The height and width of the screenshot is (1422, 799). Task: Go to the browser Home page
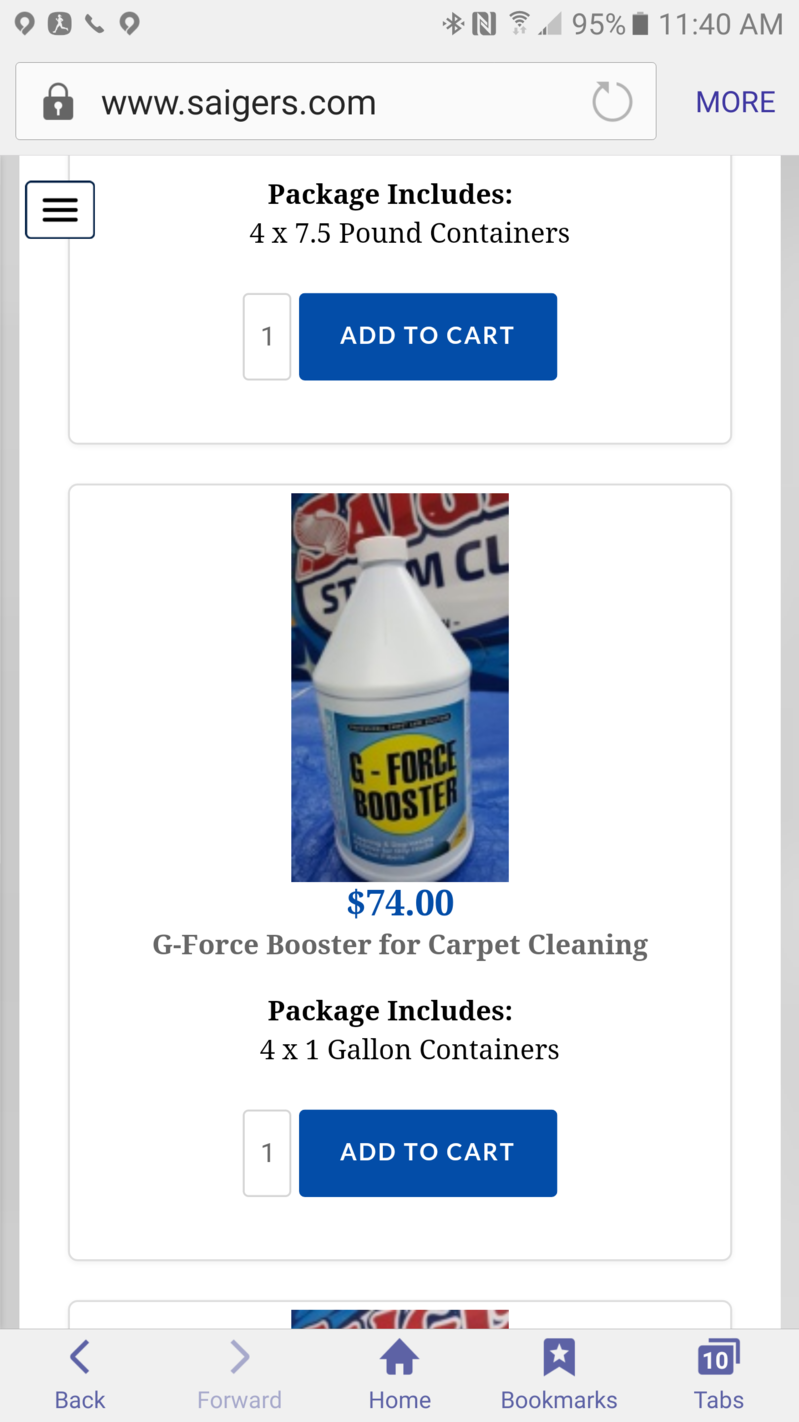tap(399, 1375)
